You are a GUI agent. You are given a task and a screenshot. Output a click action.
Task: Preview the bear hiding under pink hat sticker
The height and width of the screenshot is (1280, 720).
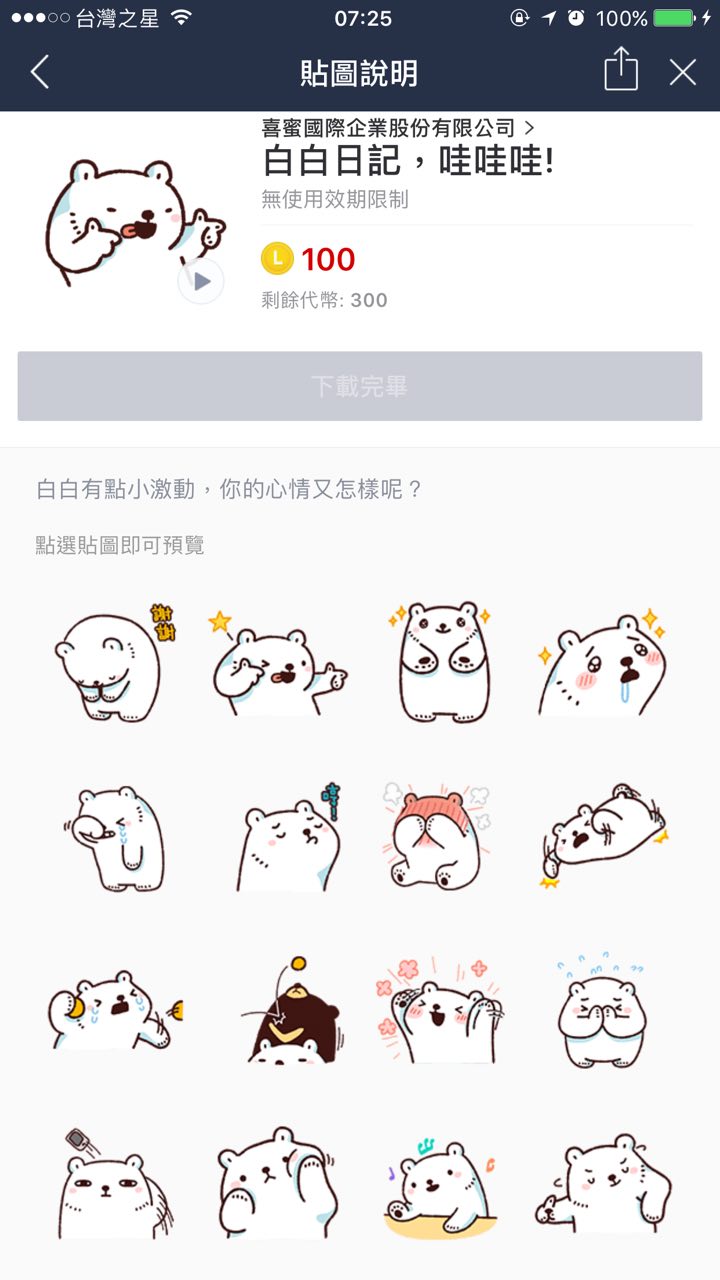pos(437,836)
